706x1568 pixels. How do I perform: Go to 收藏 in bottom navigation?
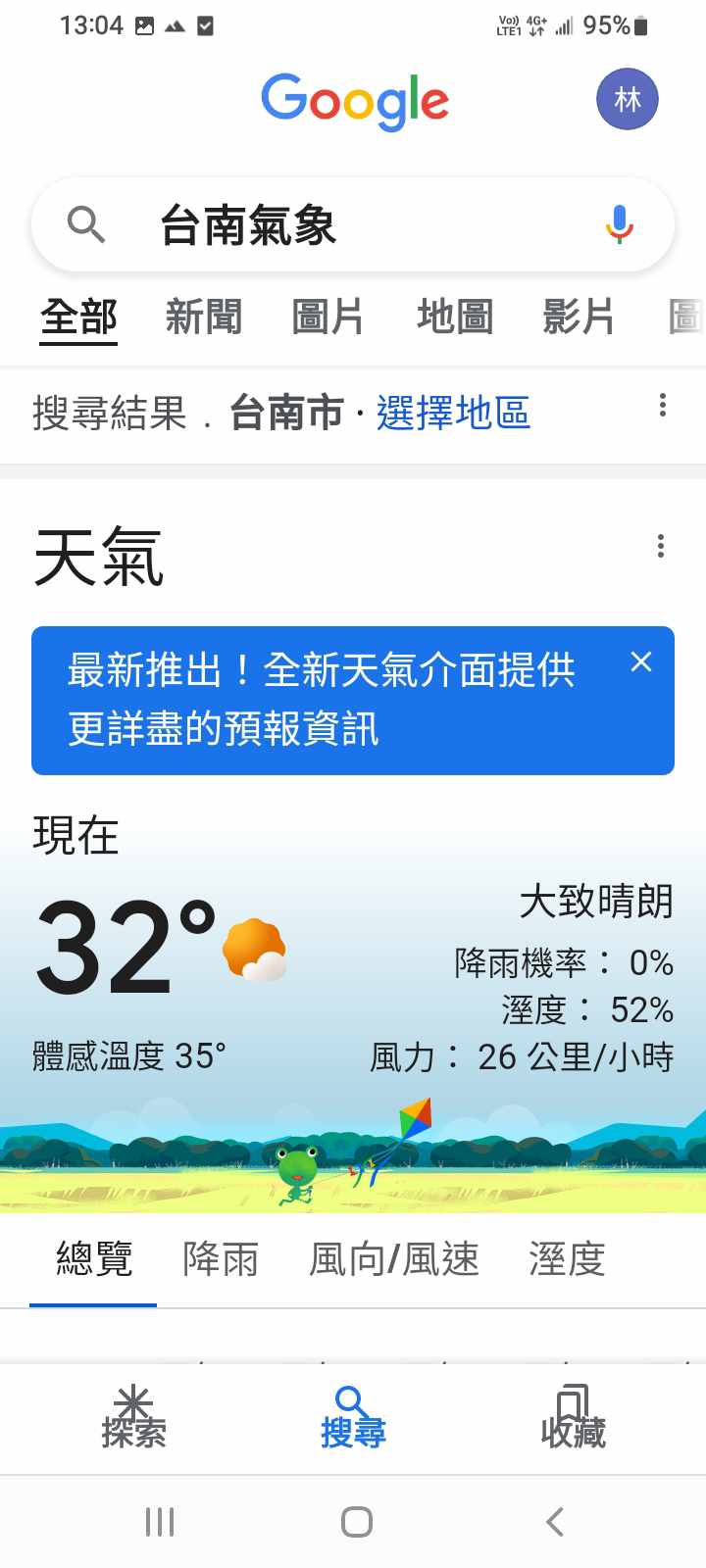pos(573,1418)
